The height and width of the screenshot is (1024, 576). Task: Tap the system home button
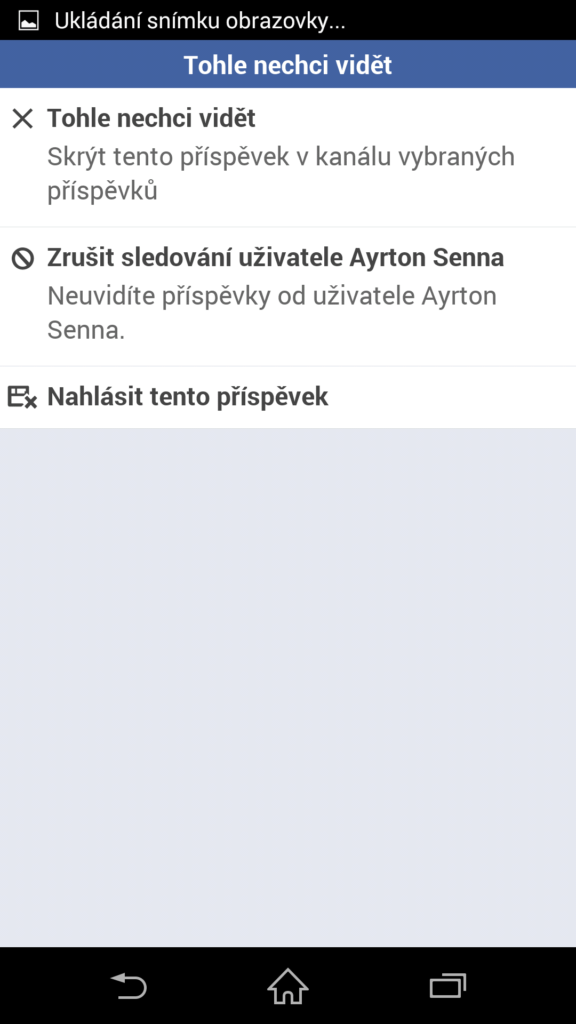click(x=288, y=985)
